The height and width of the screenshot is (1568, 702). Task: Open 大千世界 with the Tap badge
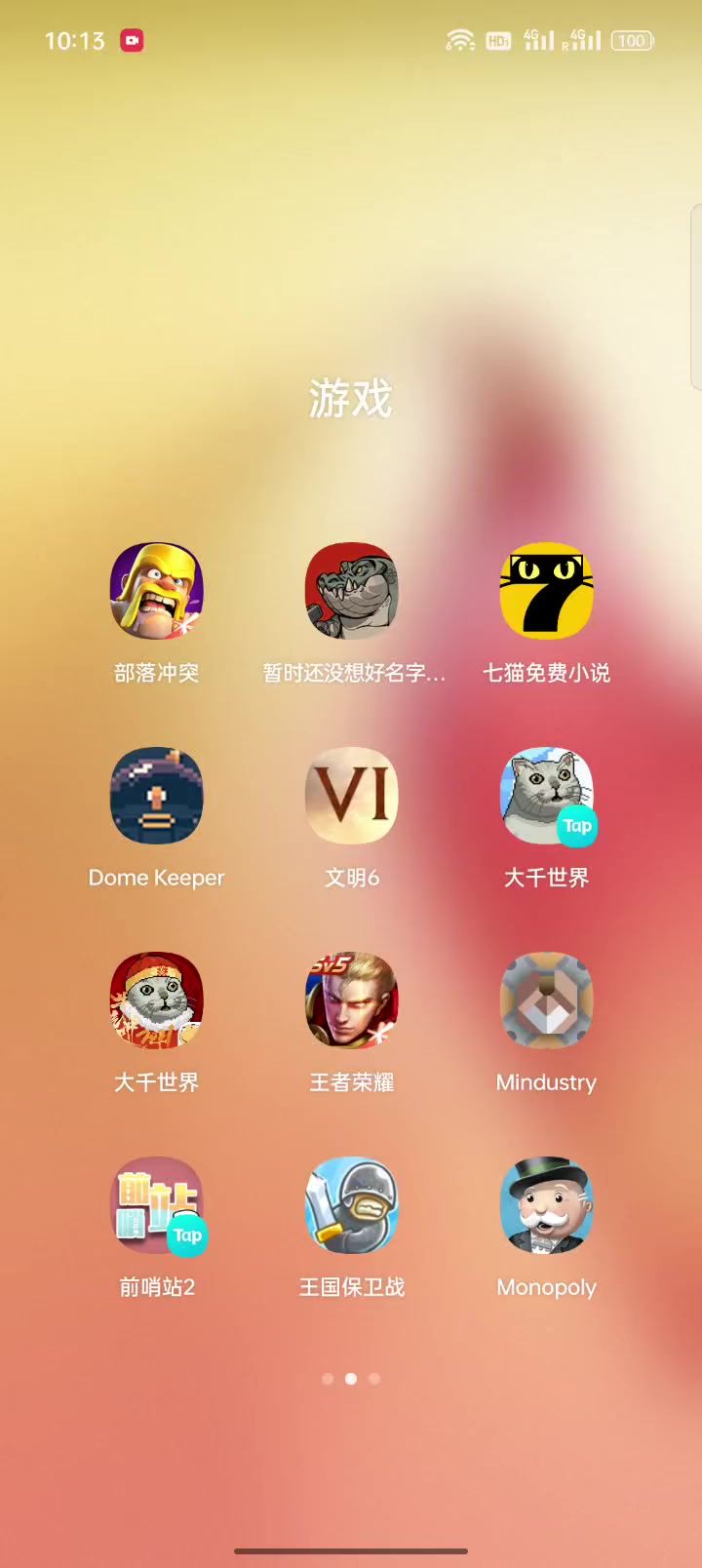546,795
